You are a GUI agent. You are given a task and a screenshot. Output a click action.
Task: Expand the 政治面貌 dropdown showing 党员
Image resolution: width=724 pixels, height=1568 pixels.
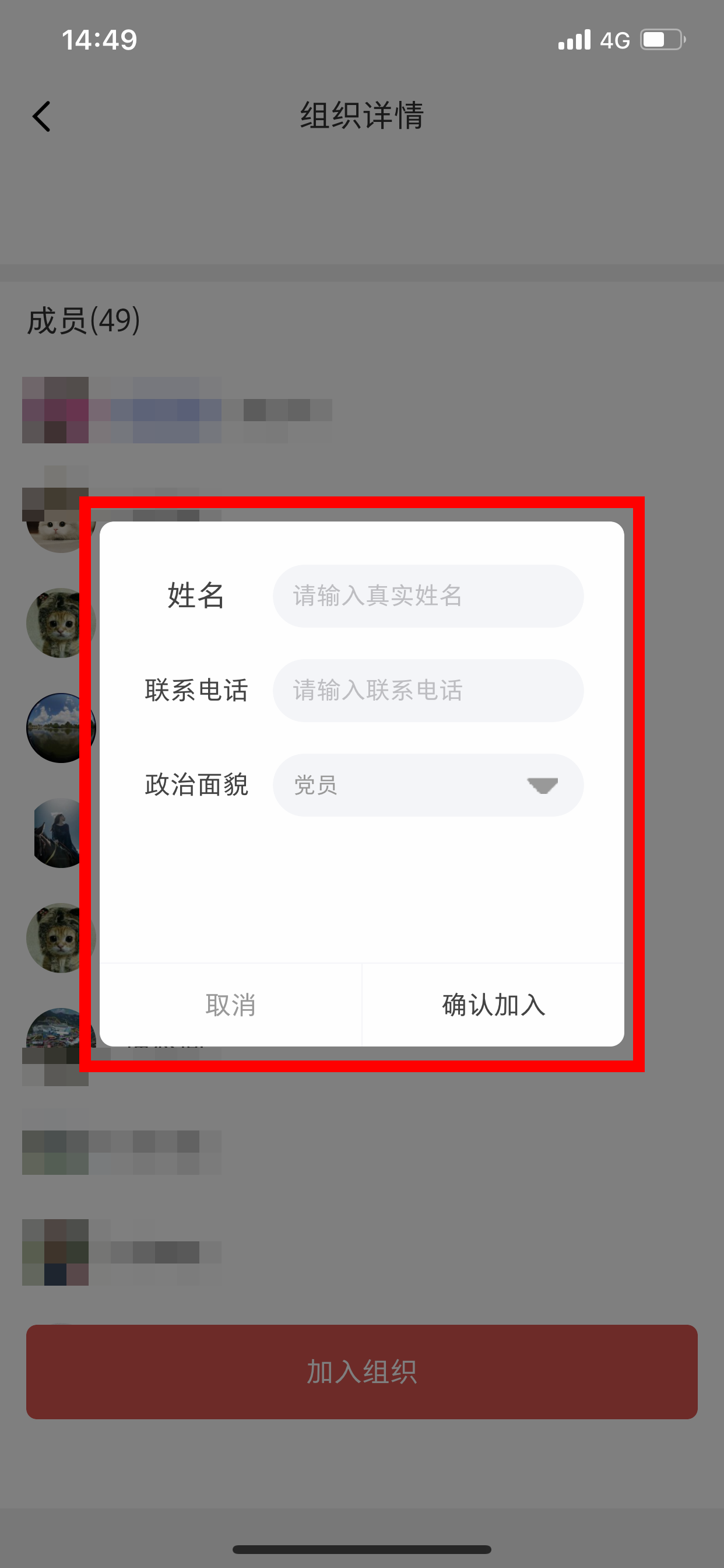[428, 785]
